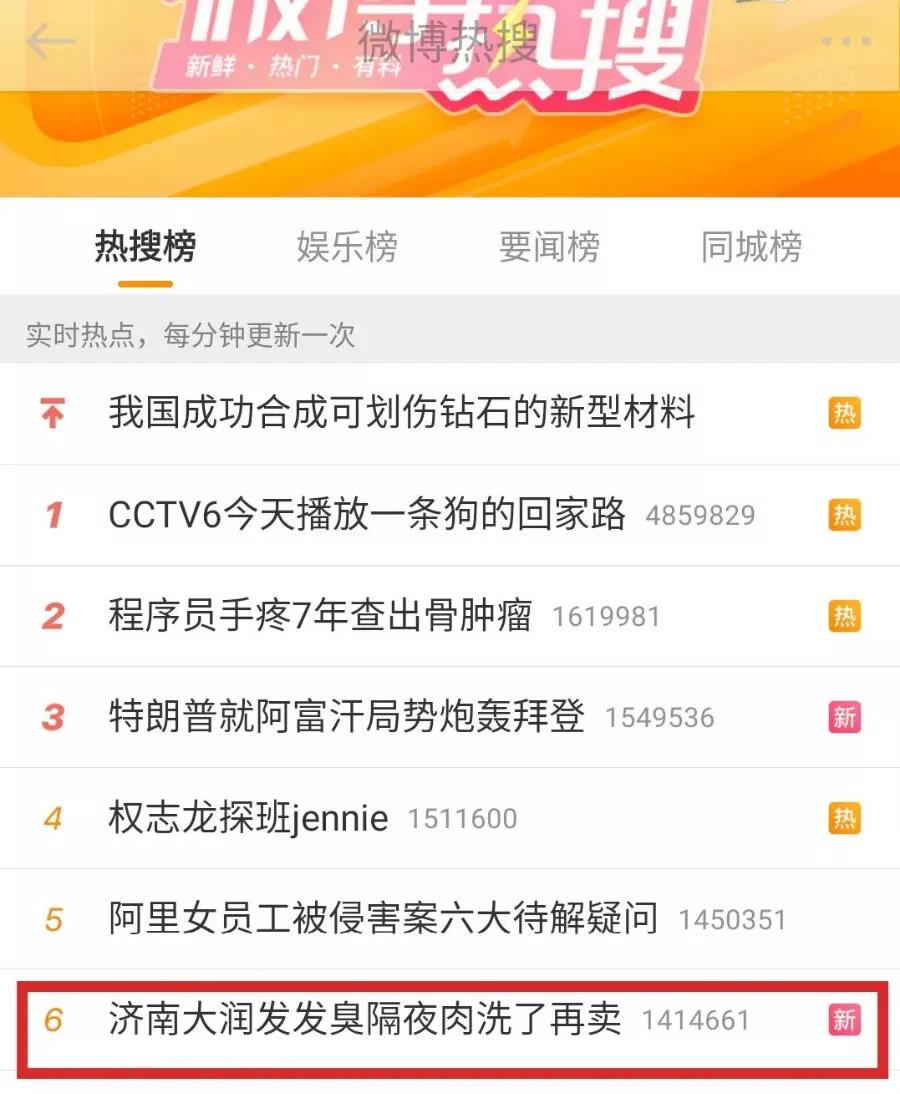The width and height of the screenshot is (900, 1094).
Task: Switch to the 热搜榜 tab
Action: 146,247
